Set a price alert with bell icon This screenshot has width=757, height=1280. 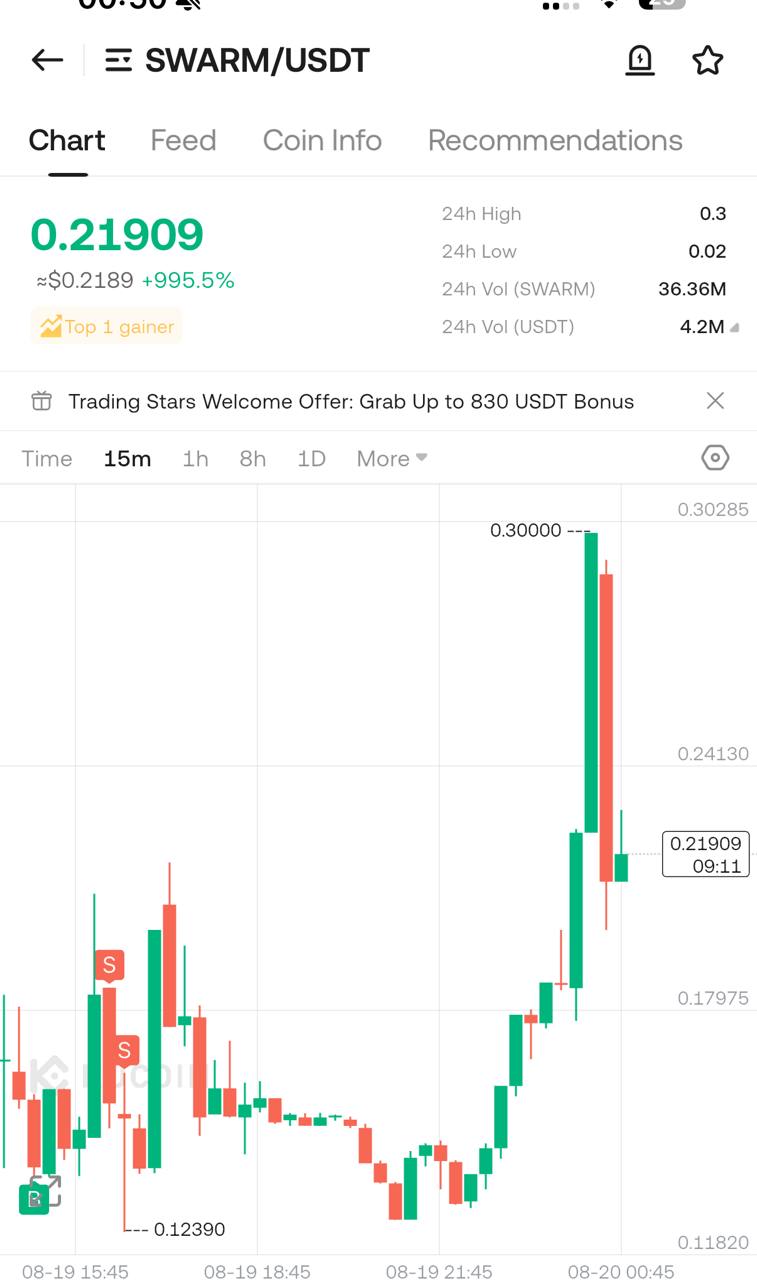click(640, 60)
